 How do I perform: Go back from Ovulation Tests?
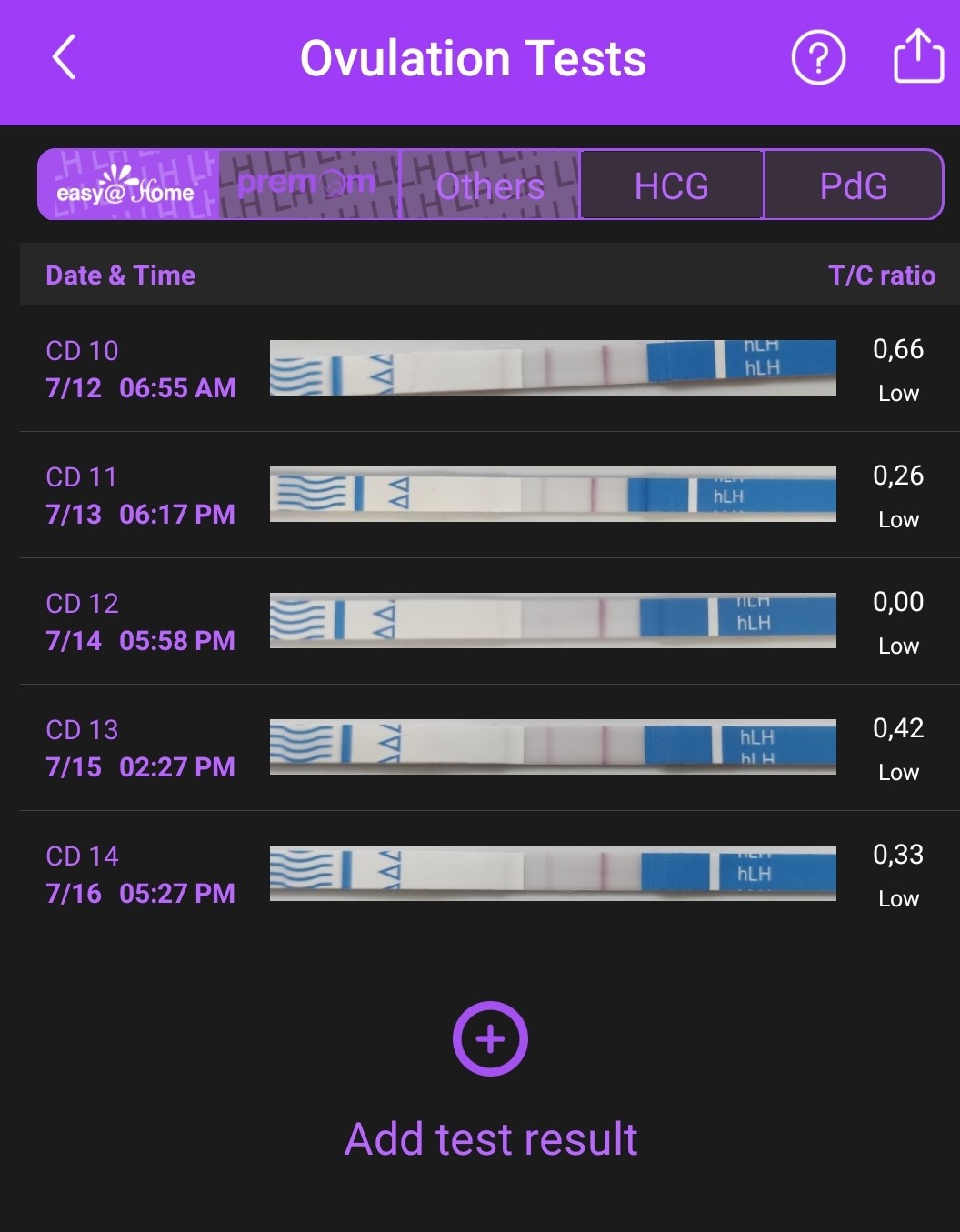coord(64,58)
